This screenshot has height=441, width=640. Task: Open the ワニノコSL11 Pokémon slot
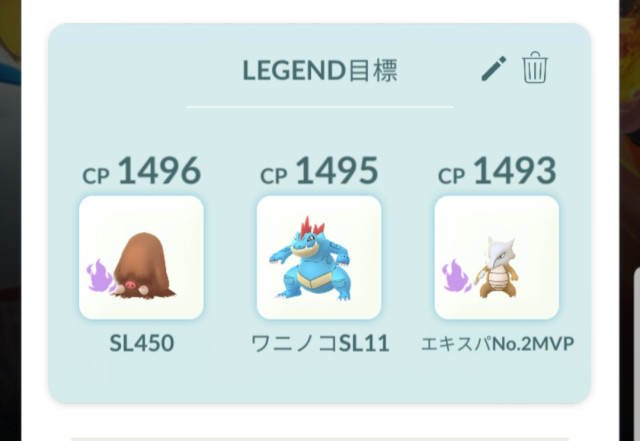[x=319, y=257]
